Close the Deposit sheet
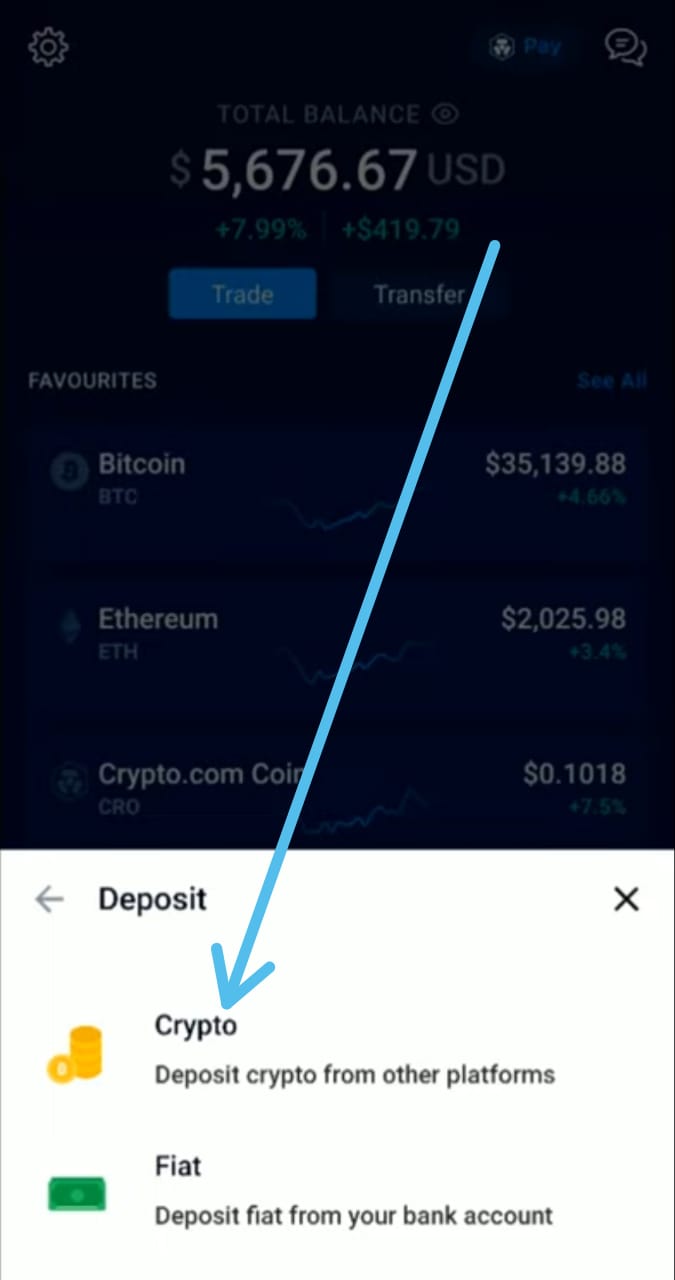The image size is (675, 1280). 626,899
